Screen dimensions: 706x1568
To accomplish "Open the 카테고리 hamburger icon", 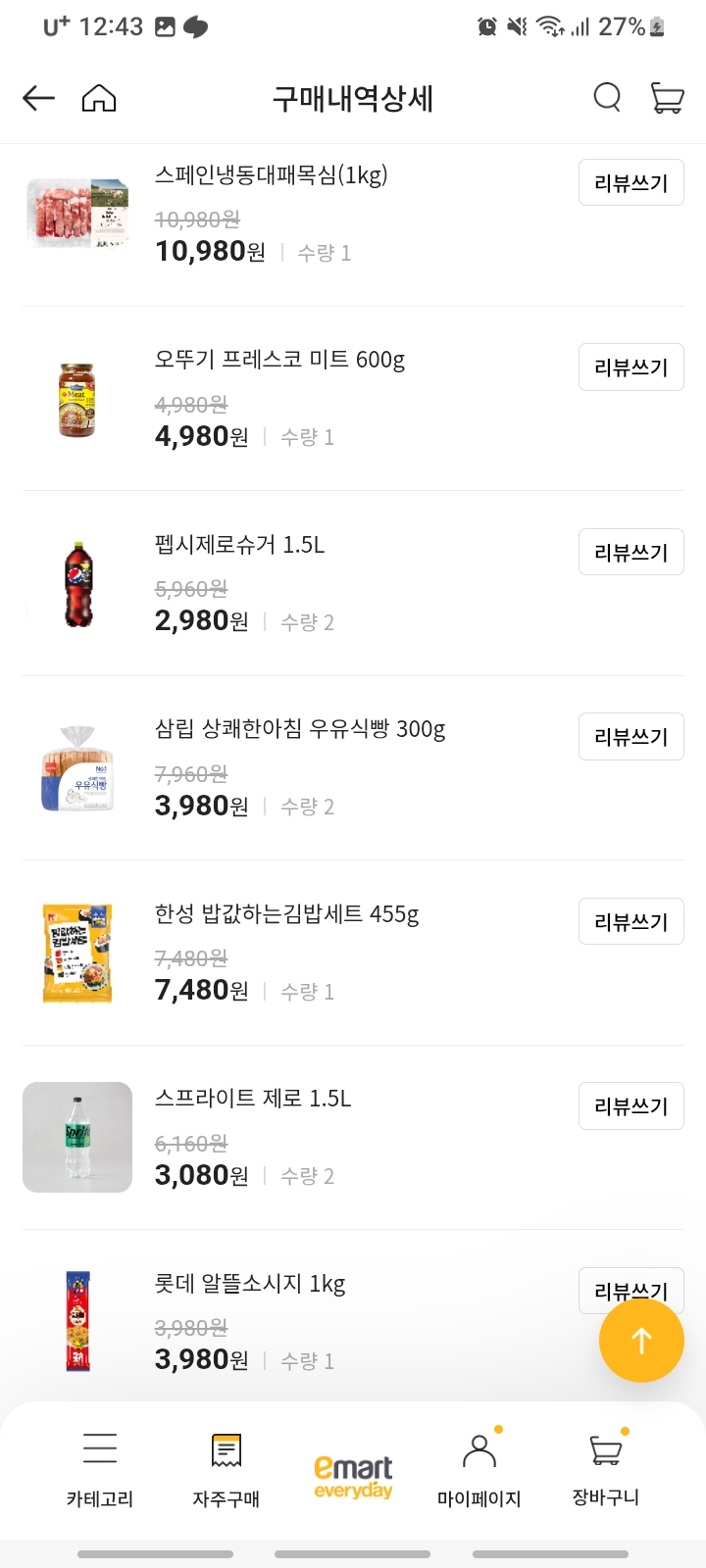I will point(101,1448).
